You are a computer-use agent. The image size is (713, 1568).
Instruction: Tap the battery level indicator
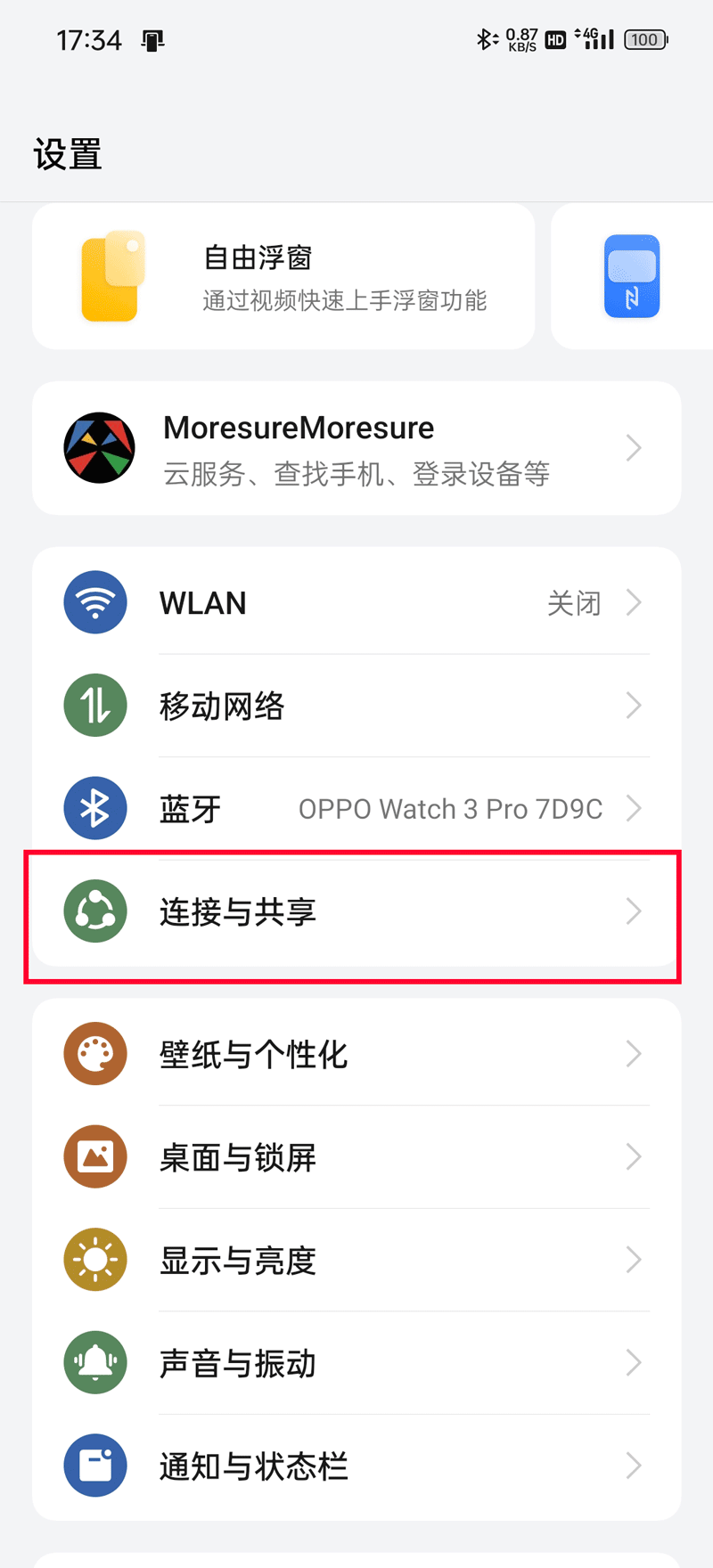pyautogui.click(x=643, y=39)
